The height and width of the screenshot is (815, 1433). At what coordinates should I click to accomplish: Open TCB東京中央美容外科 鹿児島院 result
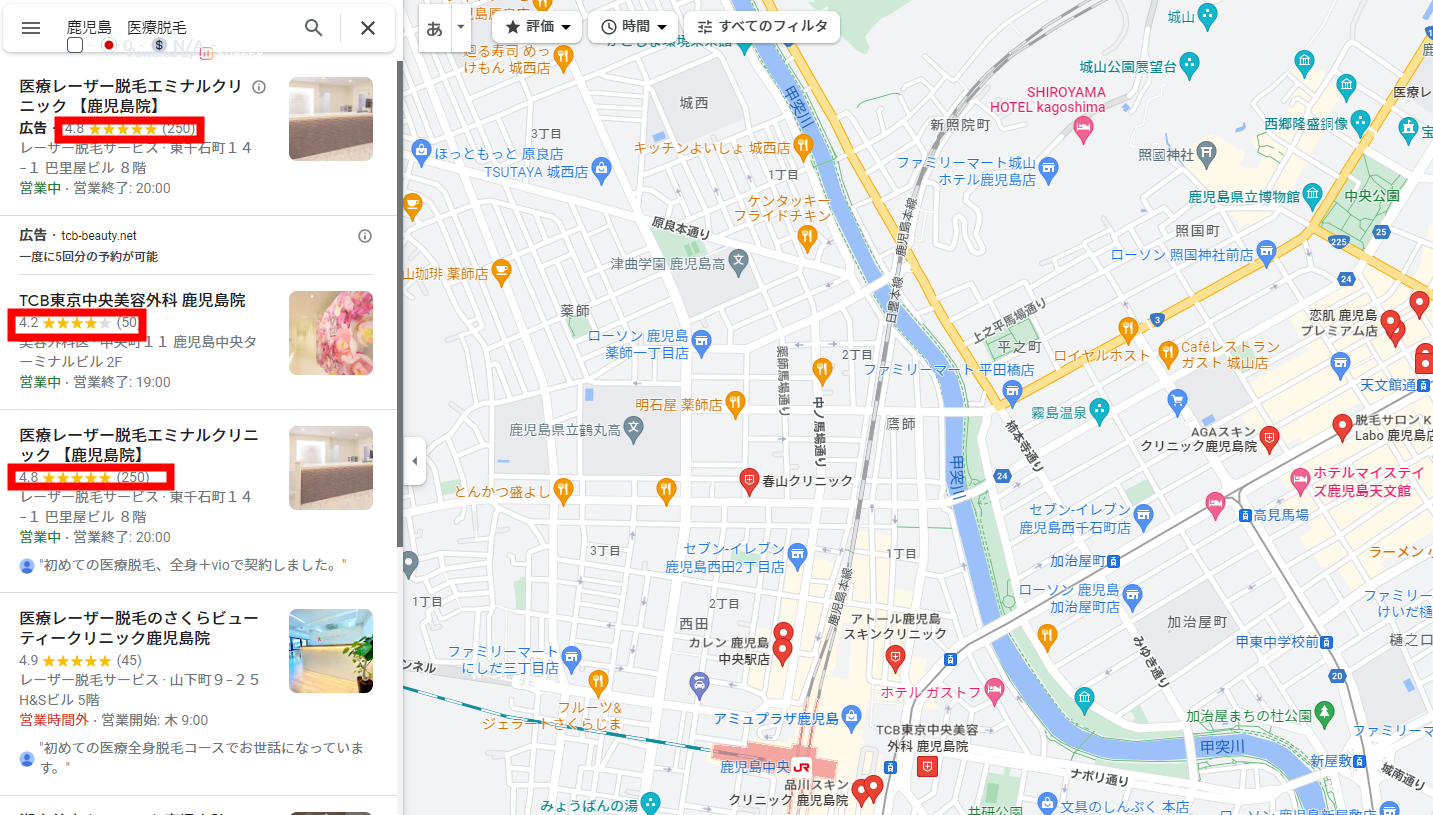(x=132, y=300)
